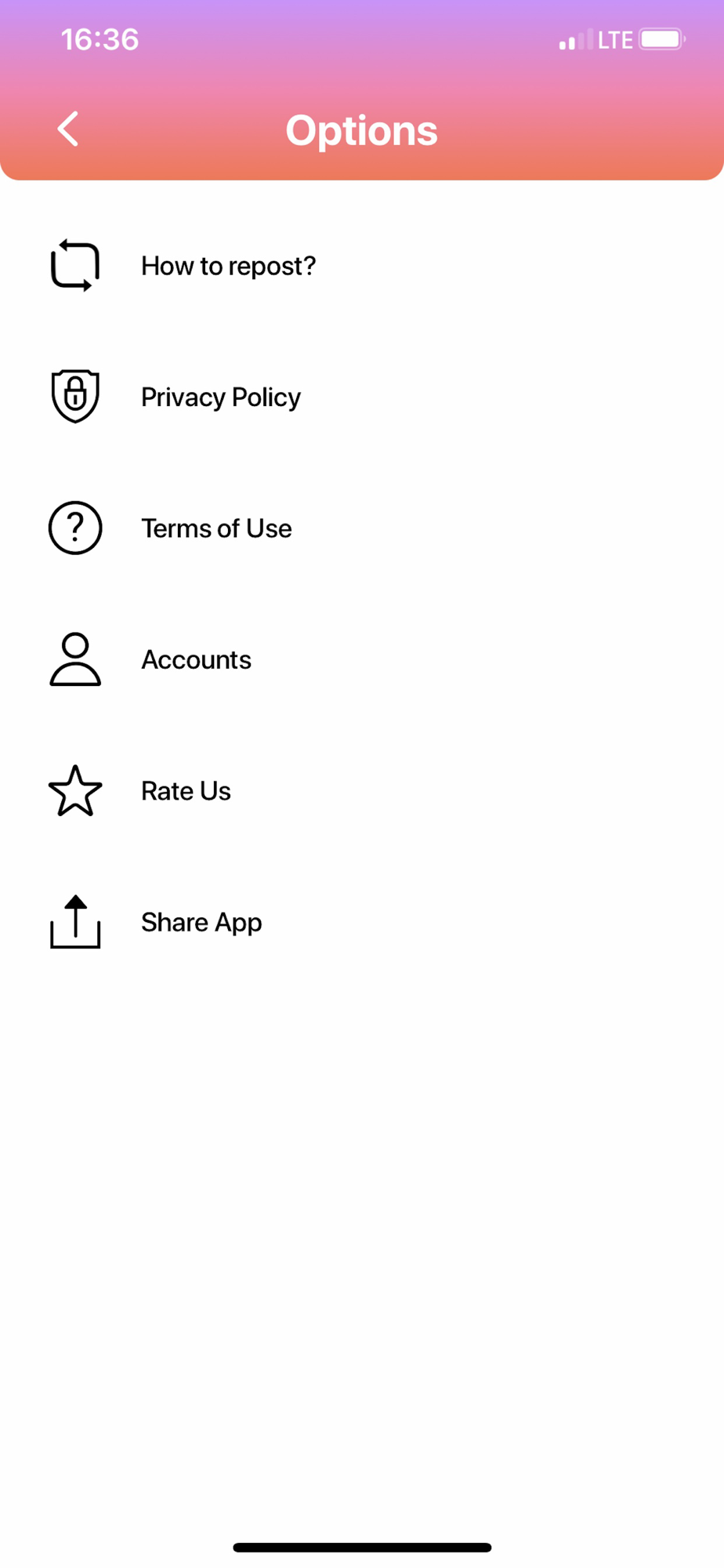Open the How to repost guide
The image size is (724, 1568).
click(x=362, y=266)
